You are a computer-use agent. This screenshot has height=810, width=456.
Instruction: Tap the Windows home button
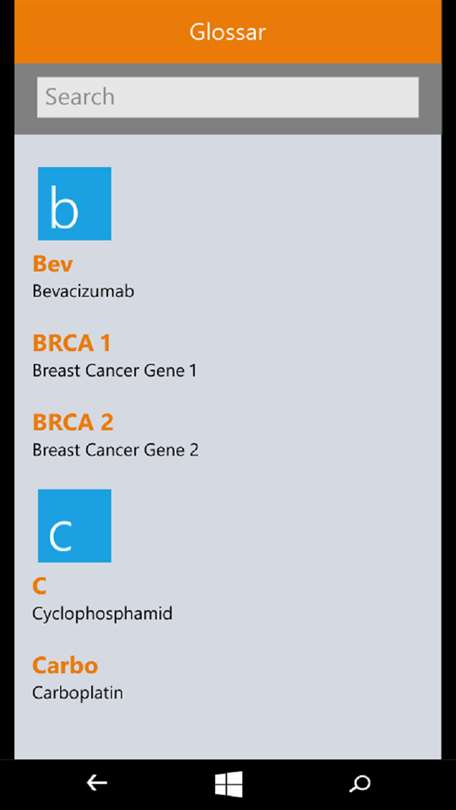tap(229, 784)
